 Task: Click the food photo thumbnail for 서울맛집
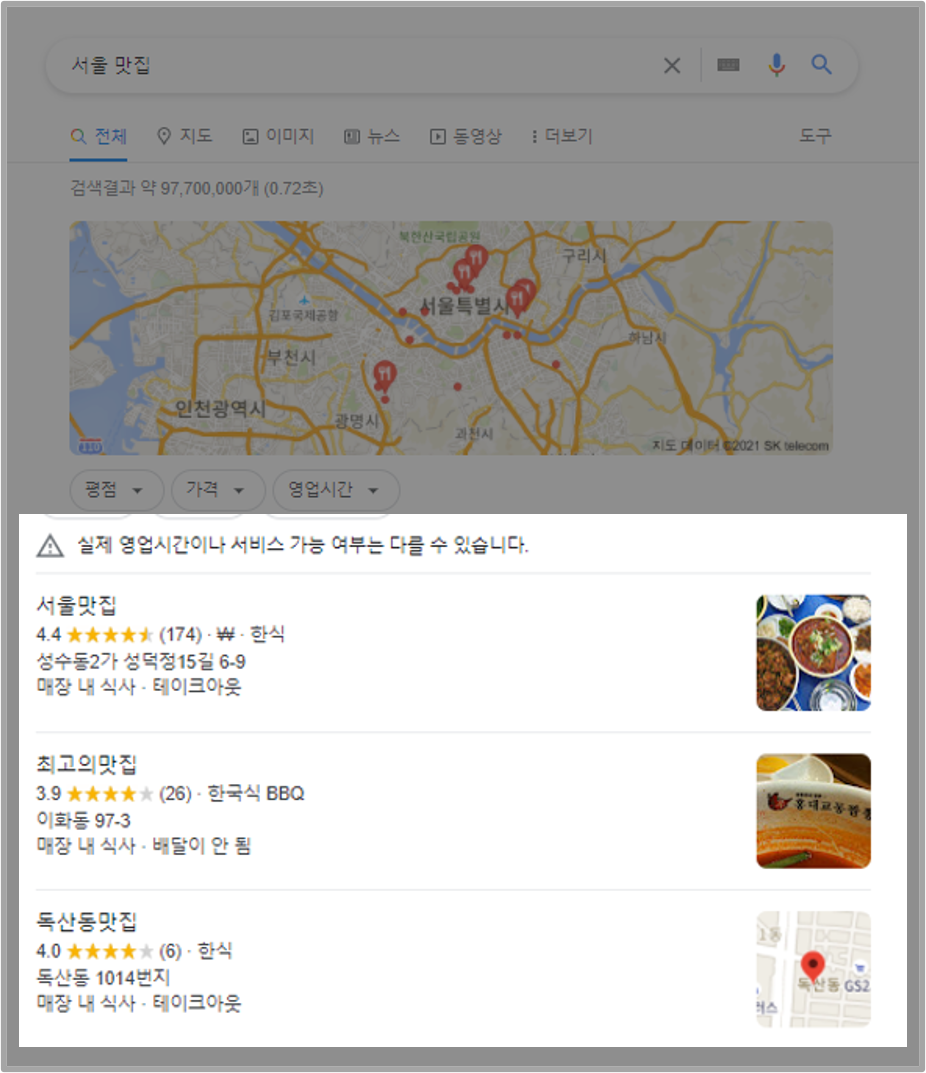814,652
